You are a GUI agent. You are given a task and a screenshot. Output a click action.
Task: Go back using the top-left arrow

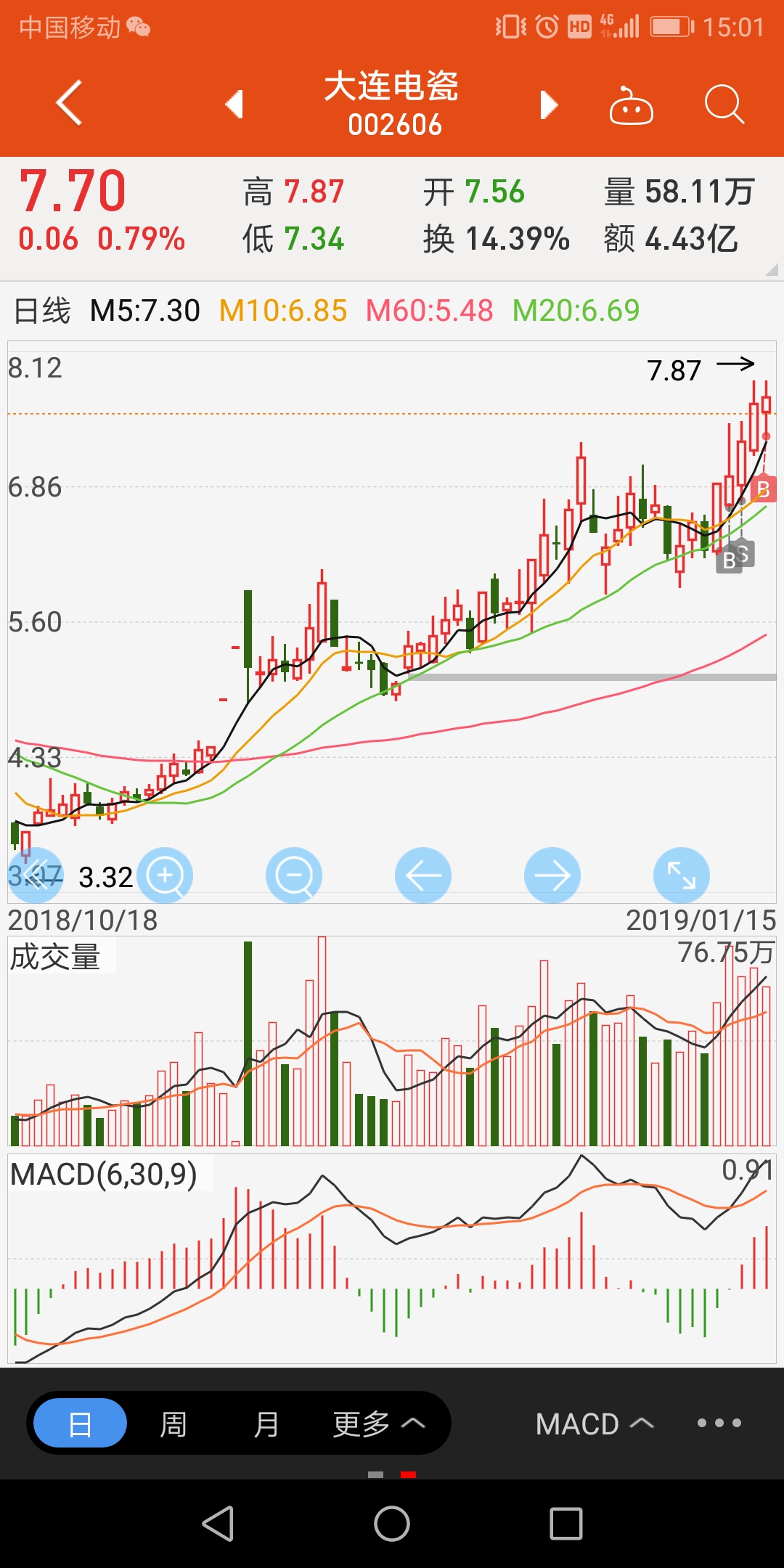69,103
